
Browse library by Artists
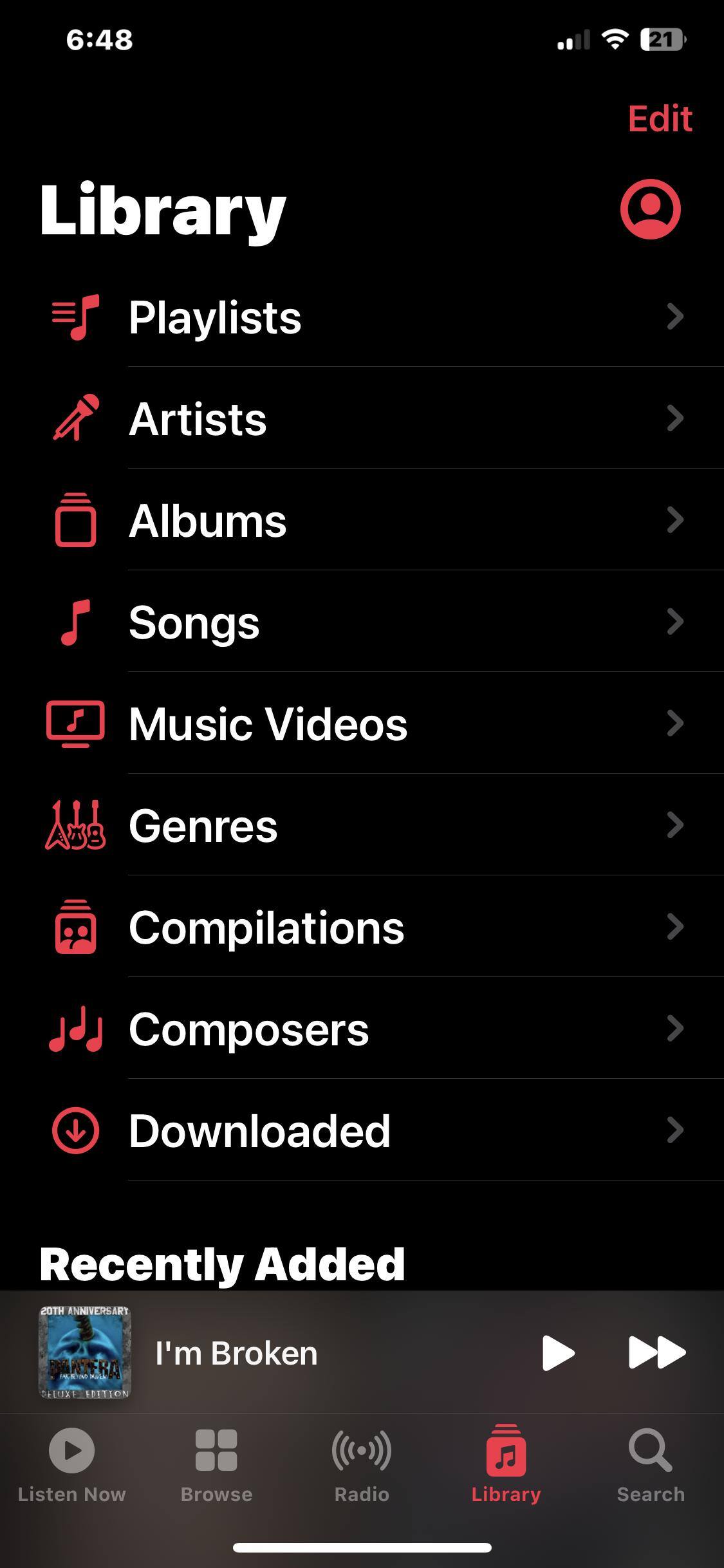[x=360, y=418]
